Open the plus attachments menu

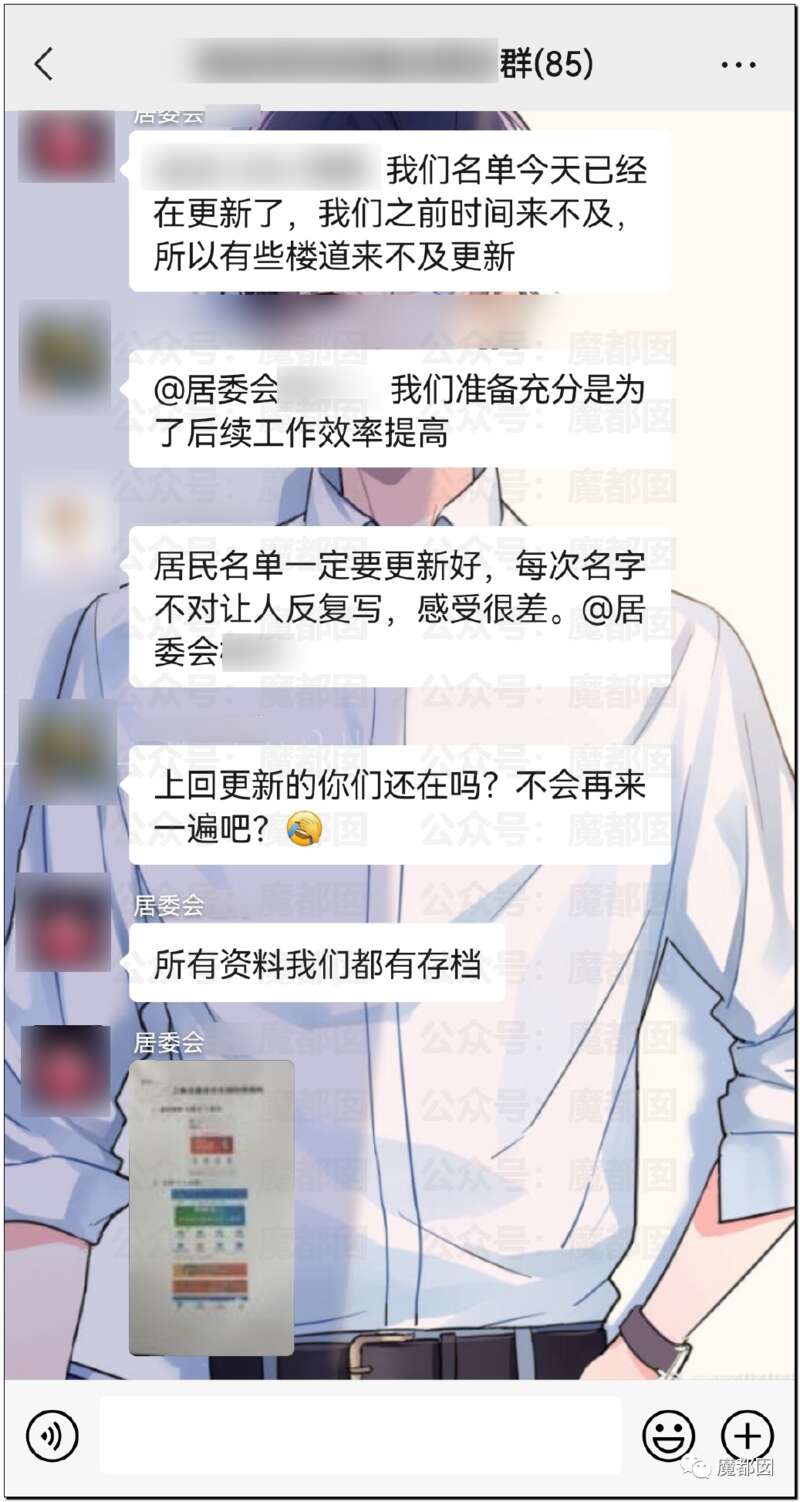point(747,1437)
